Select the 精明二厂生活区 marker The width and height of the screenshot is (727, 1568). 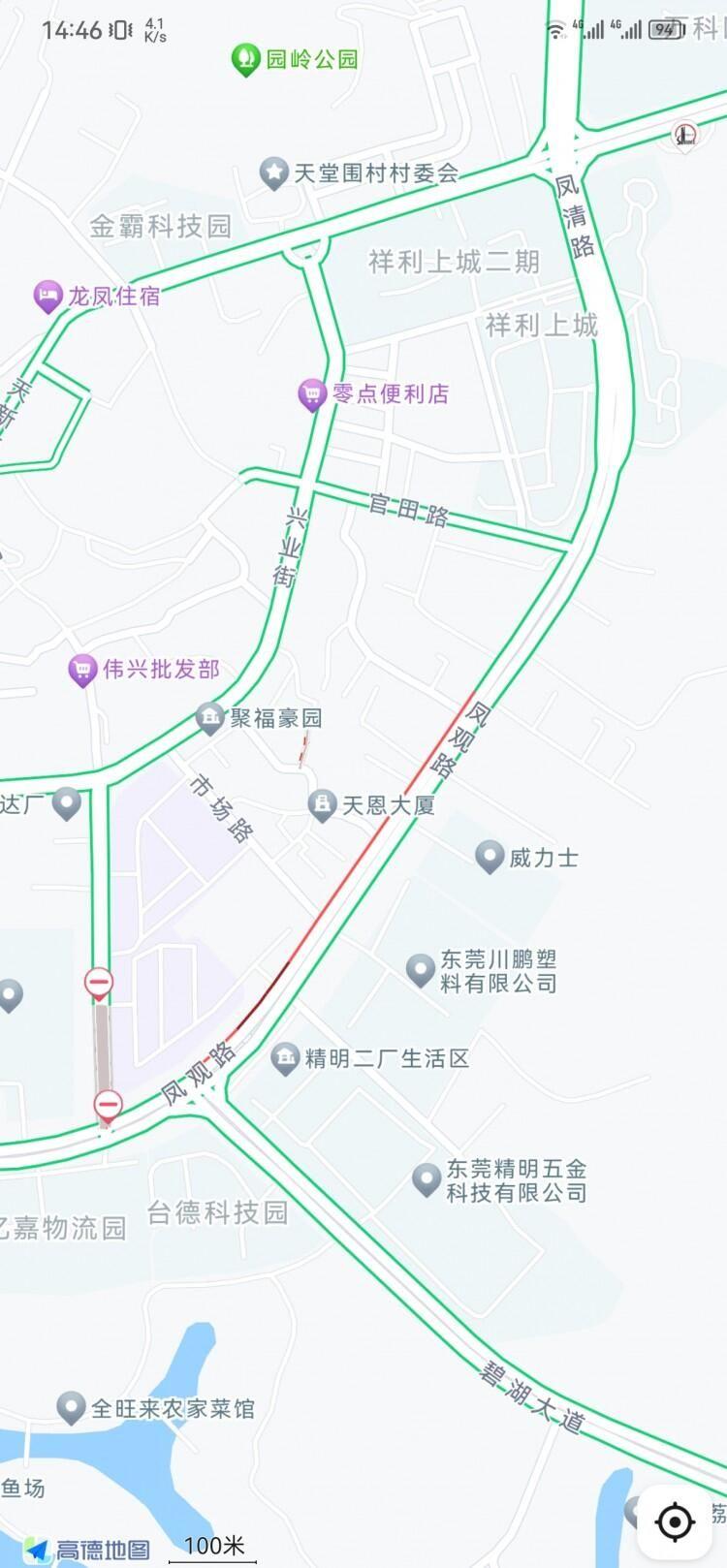285,1058
